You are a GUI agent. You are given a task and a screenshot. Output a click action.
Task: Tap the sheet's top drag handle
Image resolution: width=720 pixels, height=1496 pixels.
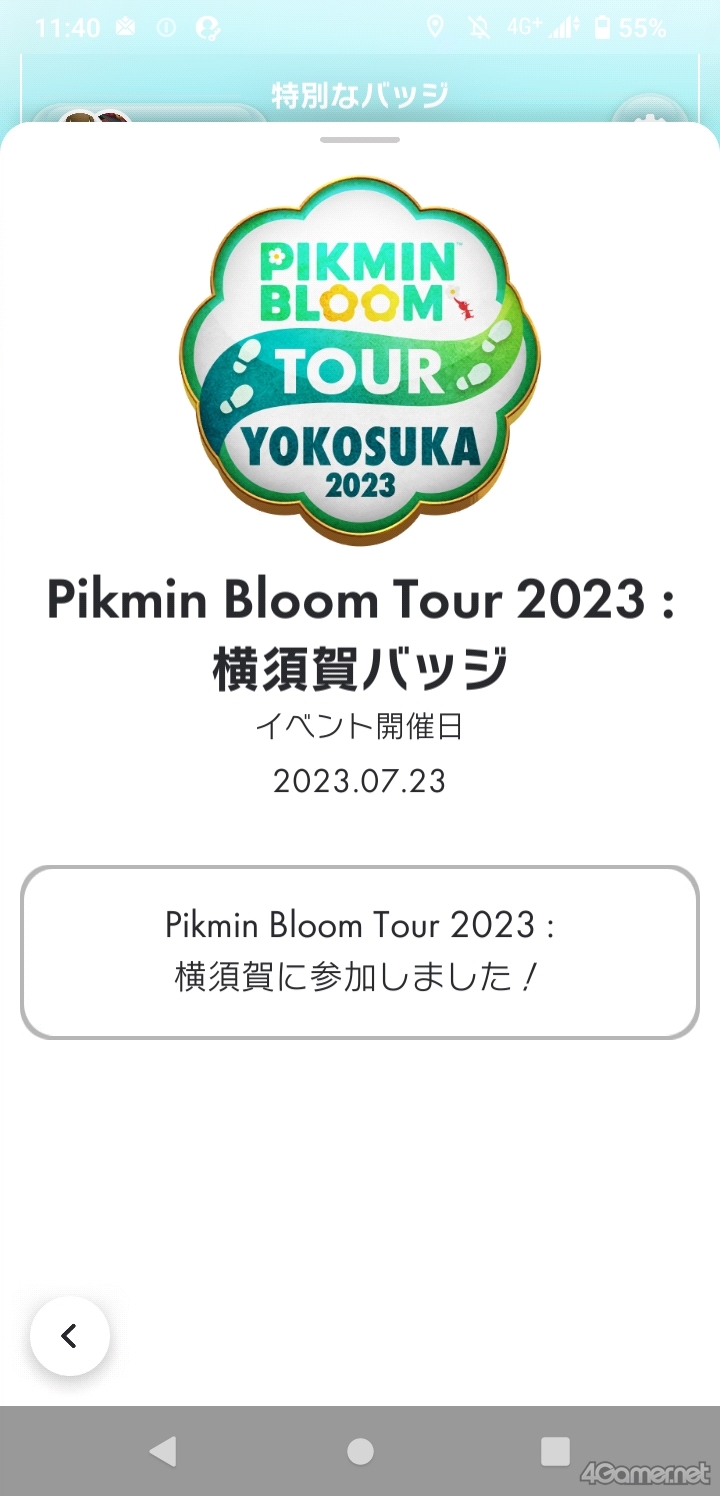point(360,140)
